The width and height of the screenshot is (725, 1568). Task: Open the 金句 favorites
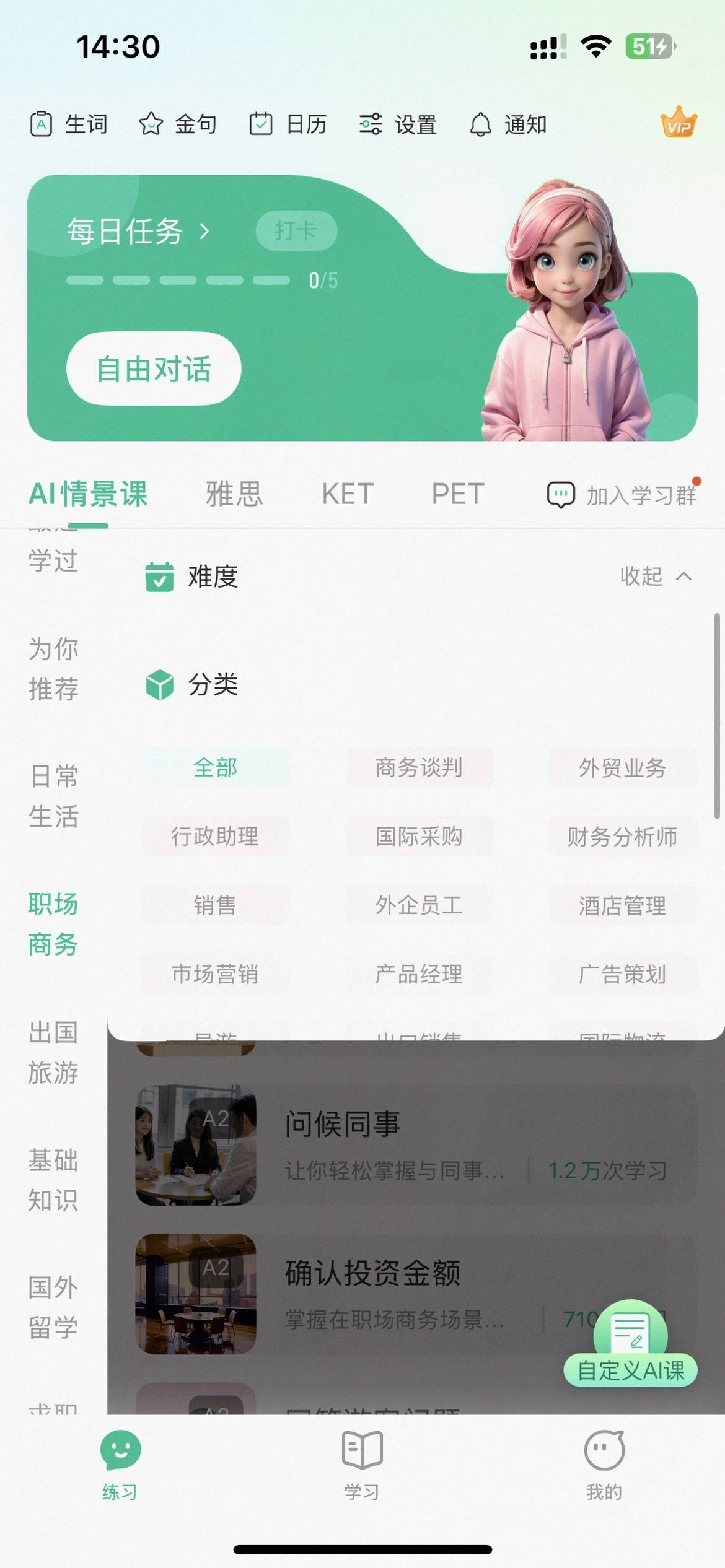point(178,124)
